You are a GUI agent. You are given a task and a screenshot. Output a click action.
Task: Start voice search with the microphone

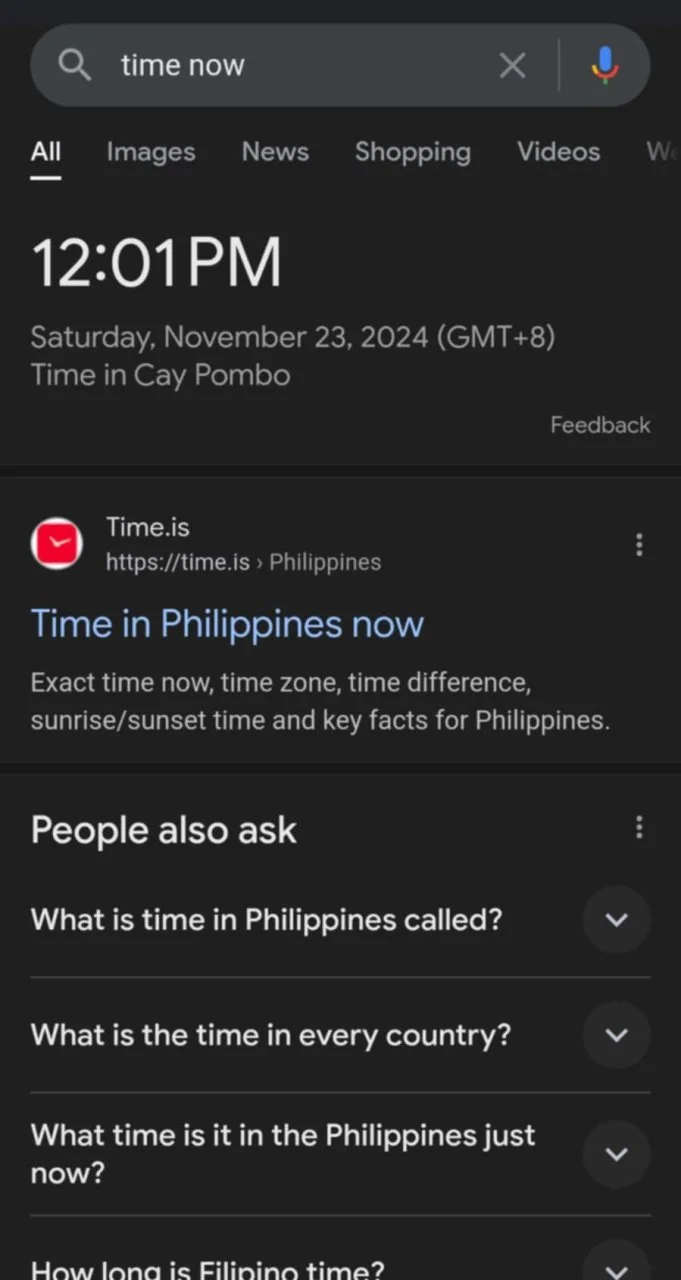click(604, 66)
